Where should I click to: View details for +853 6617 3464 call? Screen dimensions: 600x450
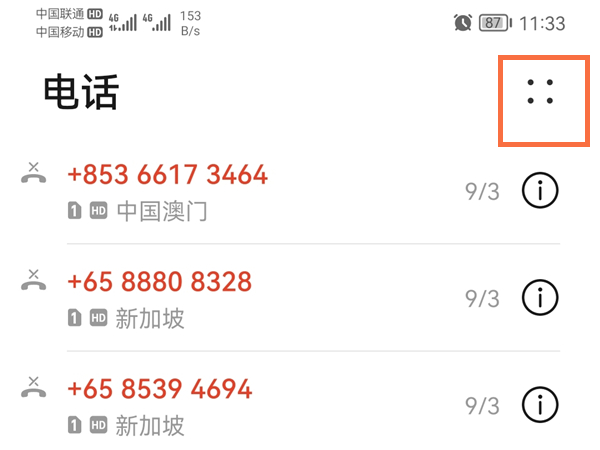tap(540, 190)
